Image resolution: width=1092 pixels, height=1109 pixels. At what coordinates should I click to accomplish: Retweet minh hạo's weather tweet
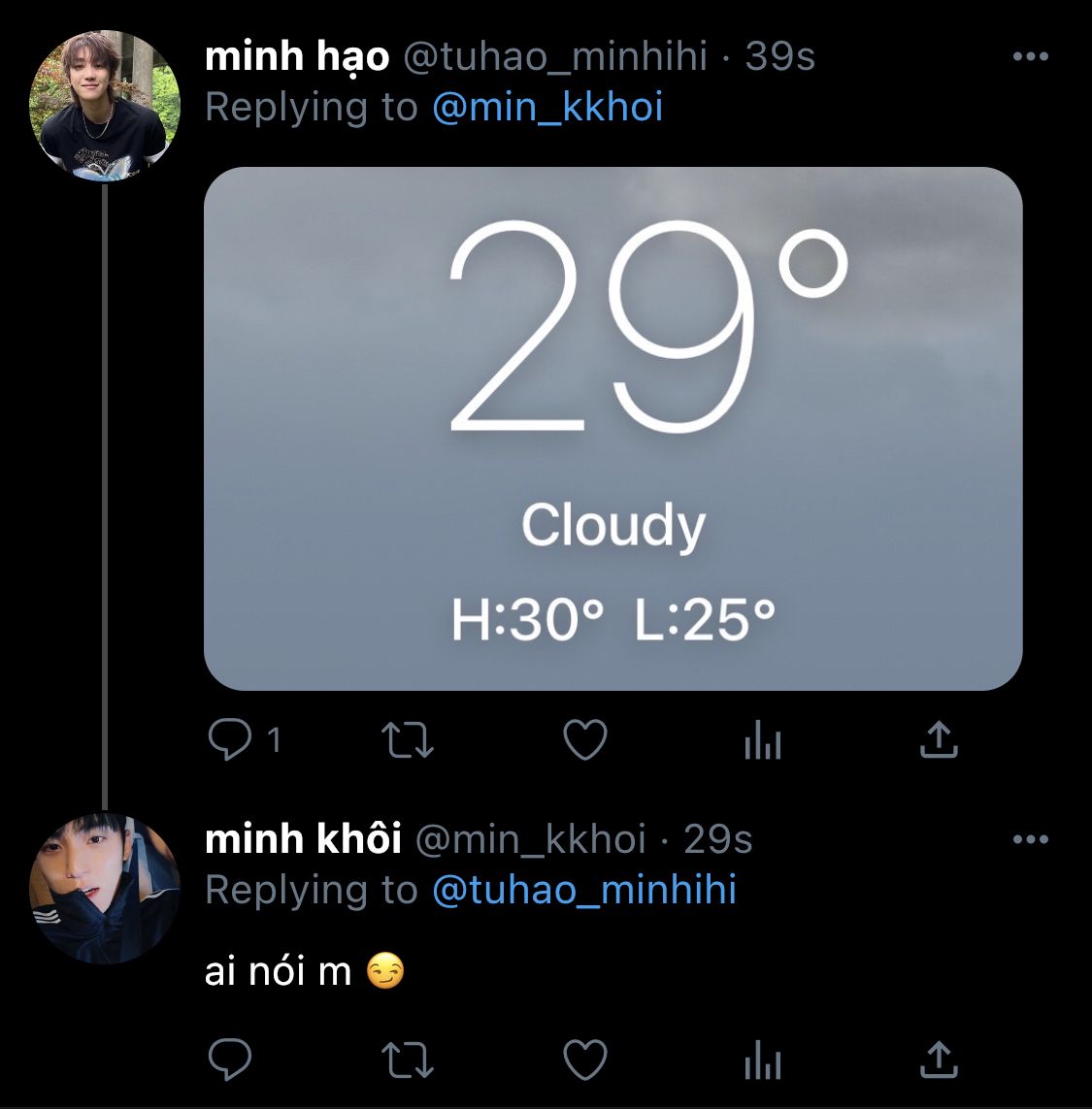point(408,739)
